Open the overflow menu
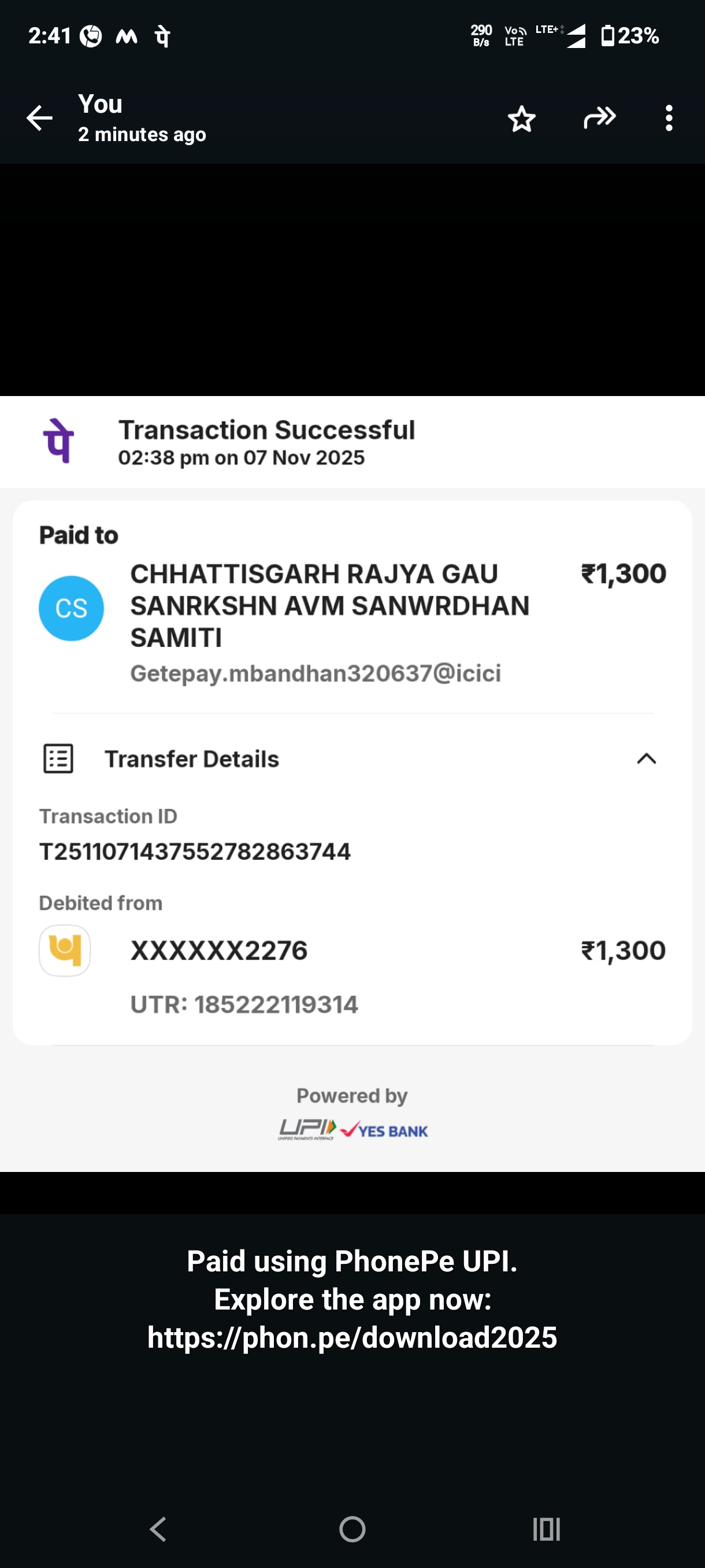The width and height of the screenshot is (705, 1568). tap(669, 118)
